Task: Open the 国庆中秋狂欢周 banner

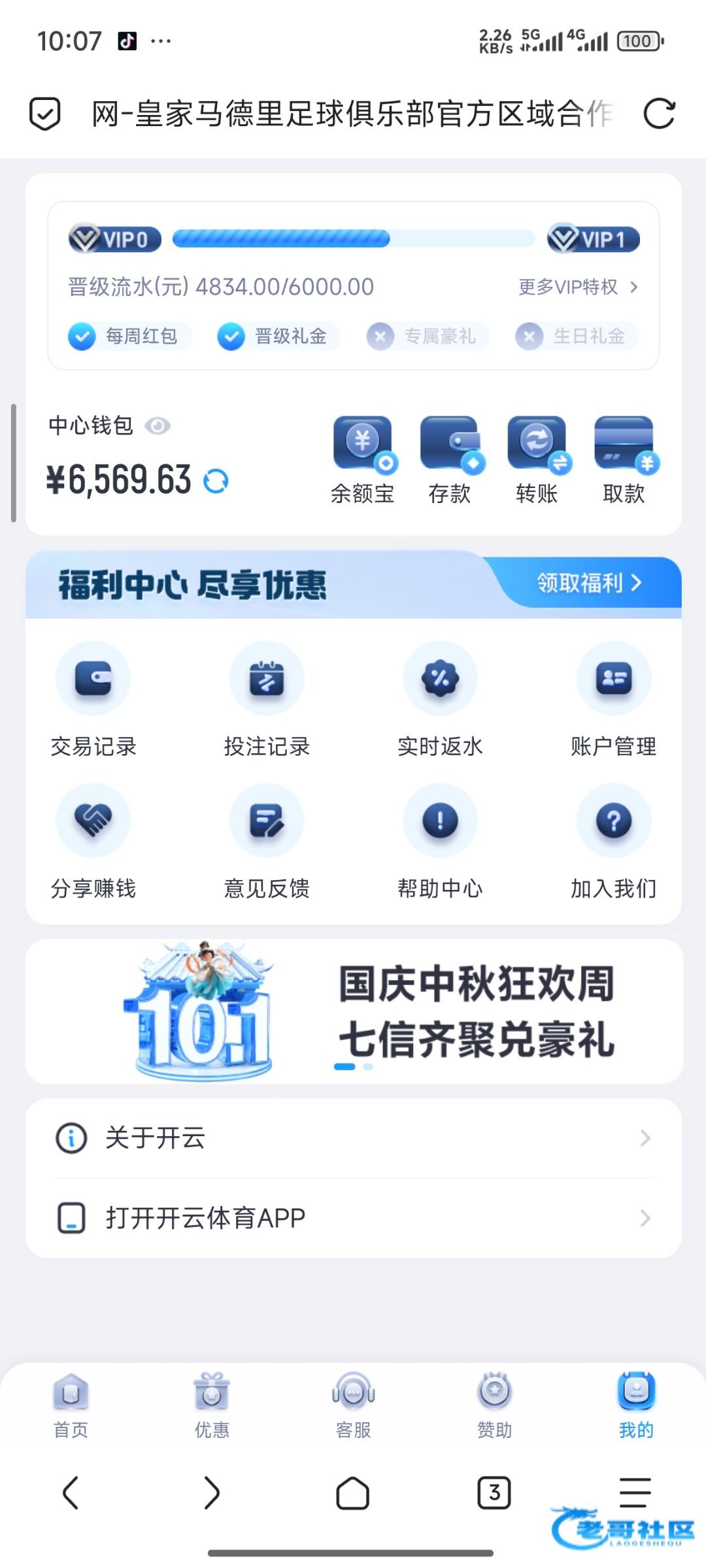Action: point(354,1011)
